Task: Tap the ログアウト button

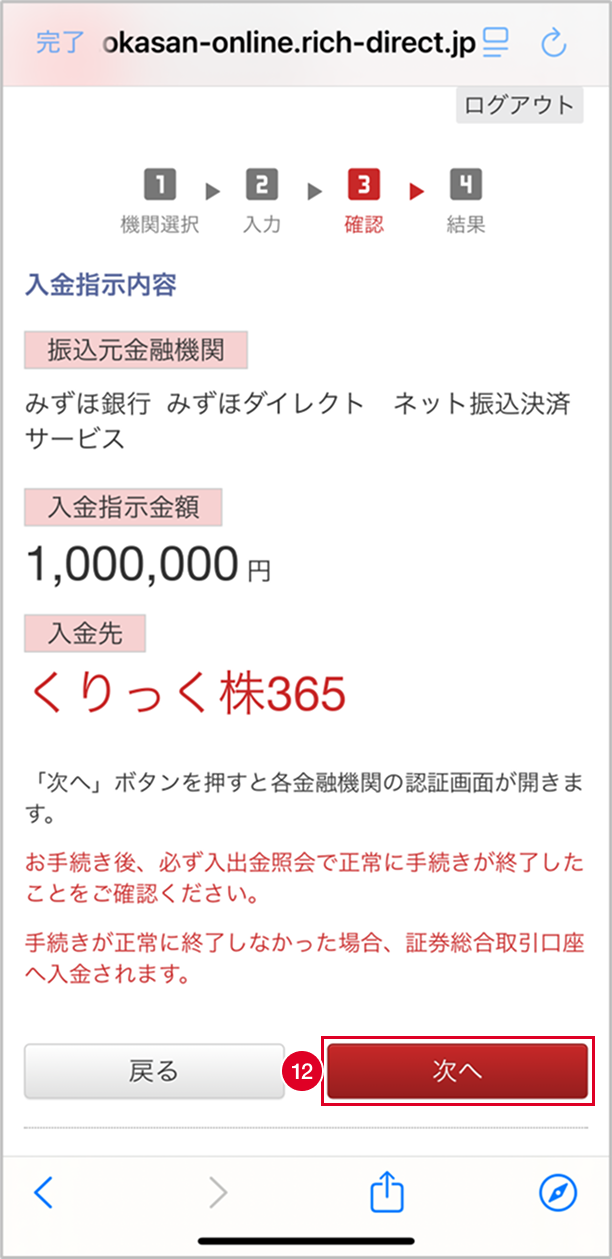Action: 520,105
